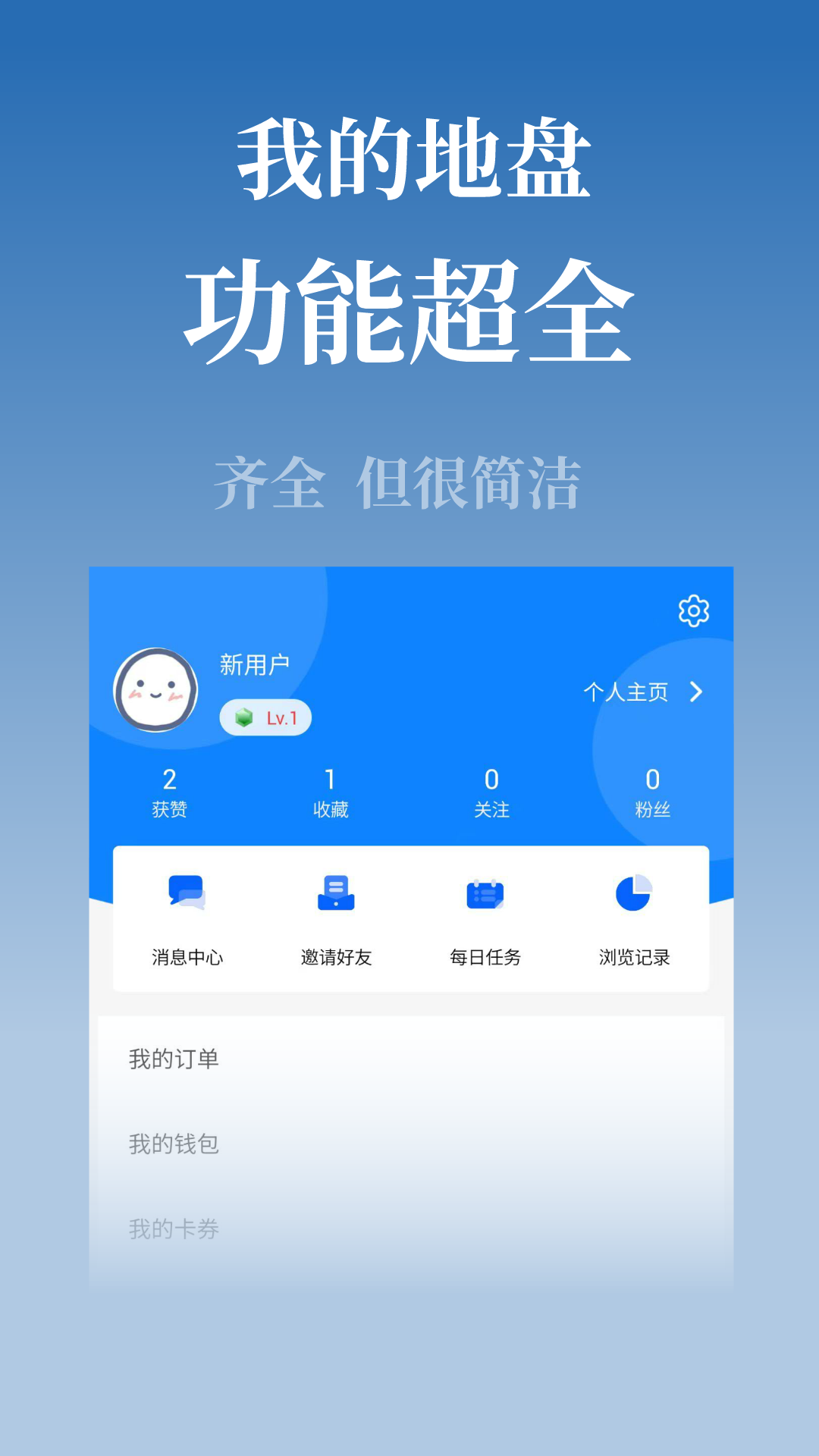819x1456 pixels.
Task: Open the 我的卡券 coupons entry
Action: pyautogui.click(x=175, y=1227)
